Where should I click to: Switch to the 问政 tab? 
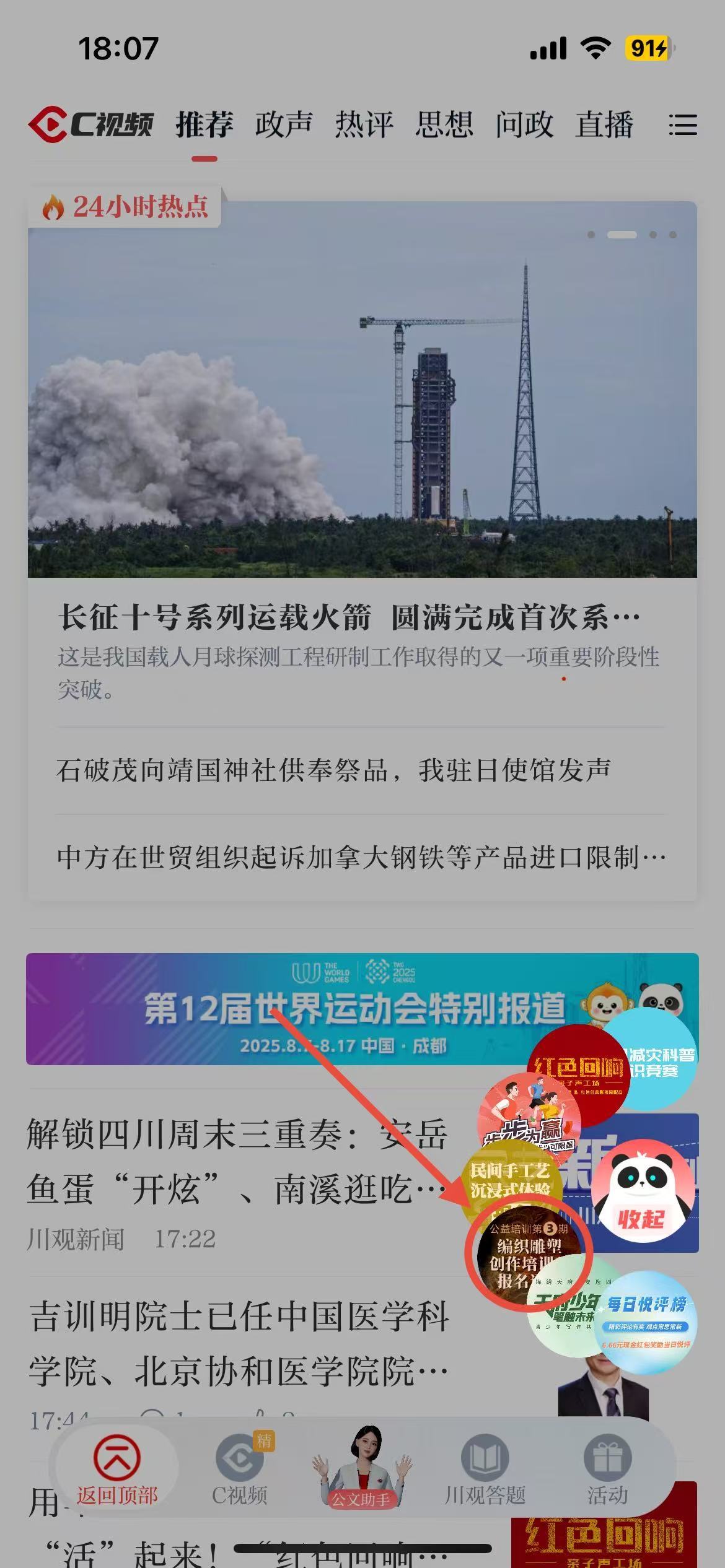click(524, 124)
